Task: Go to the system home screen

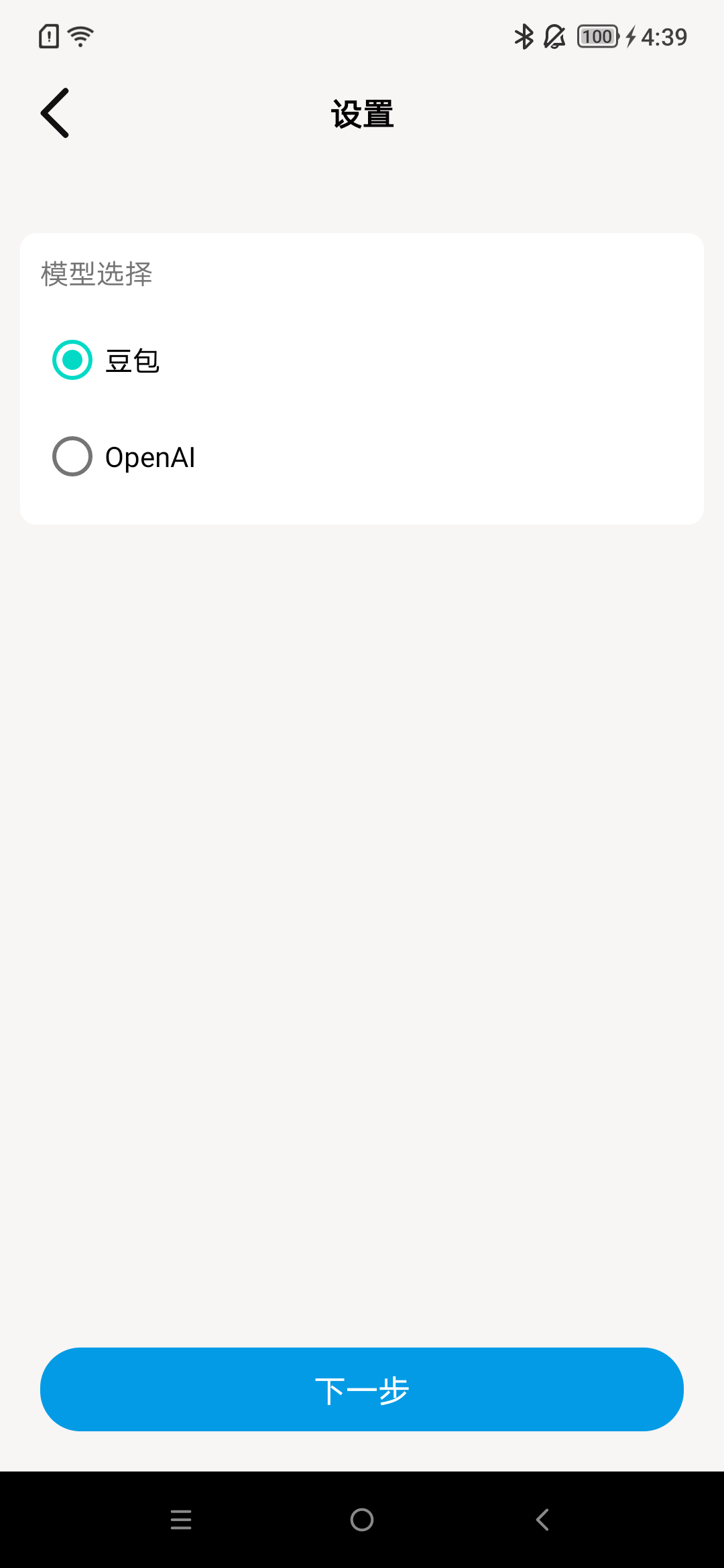Action: point(362,1520)
